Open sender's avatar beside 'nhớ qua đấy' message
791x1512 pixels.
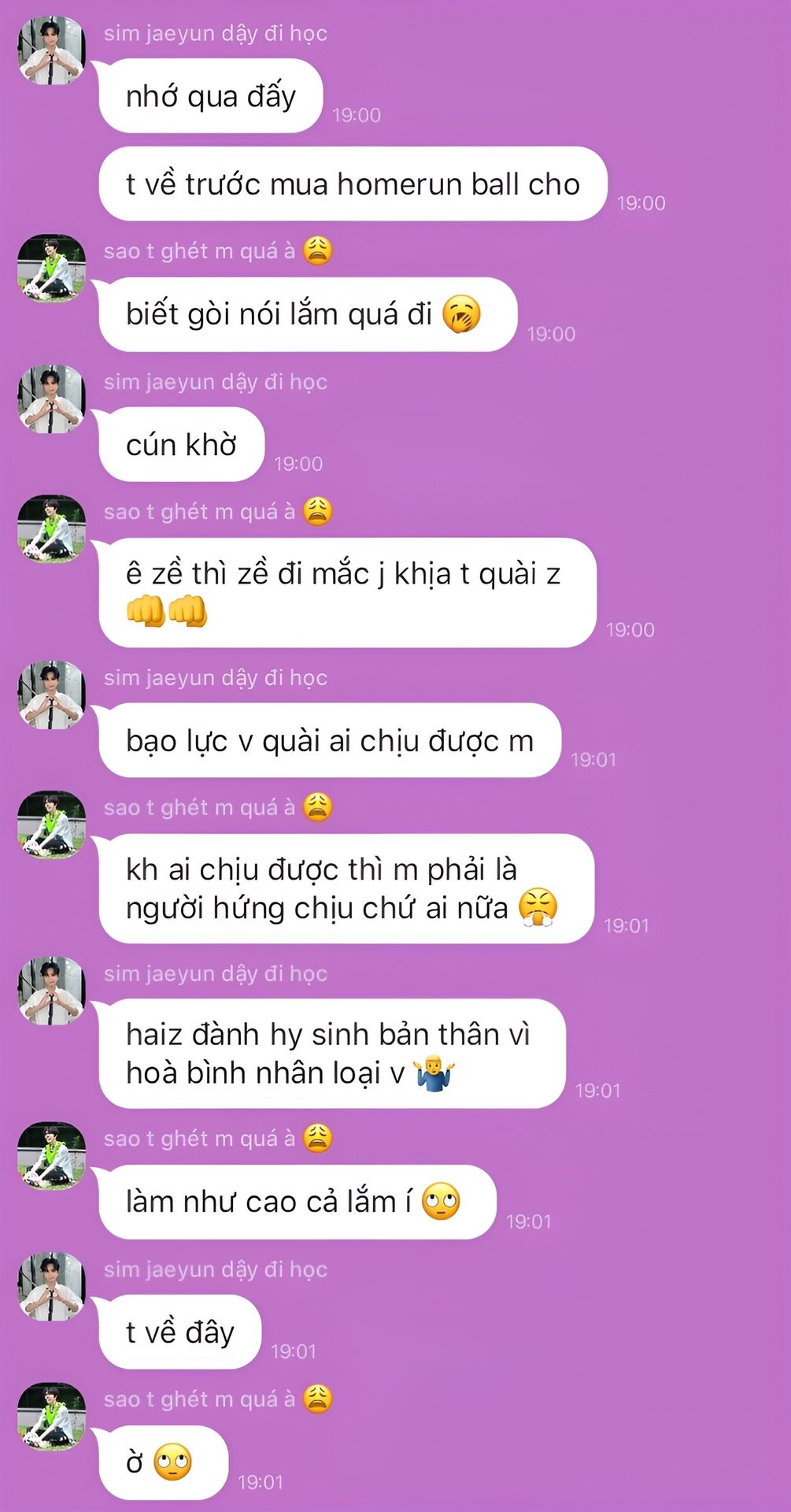[x=51, y=50]
